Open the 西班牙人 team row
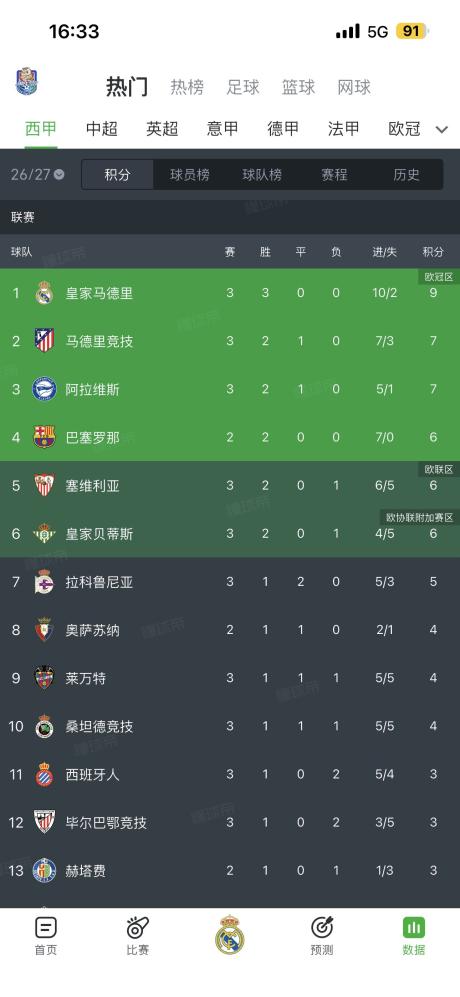This screenshot has width=460, height=997. [x=230, y=774]
